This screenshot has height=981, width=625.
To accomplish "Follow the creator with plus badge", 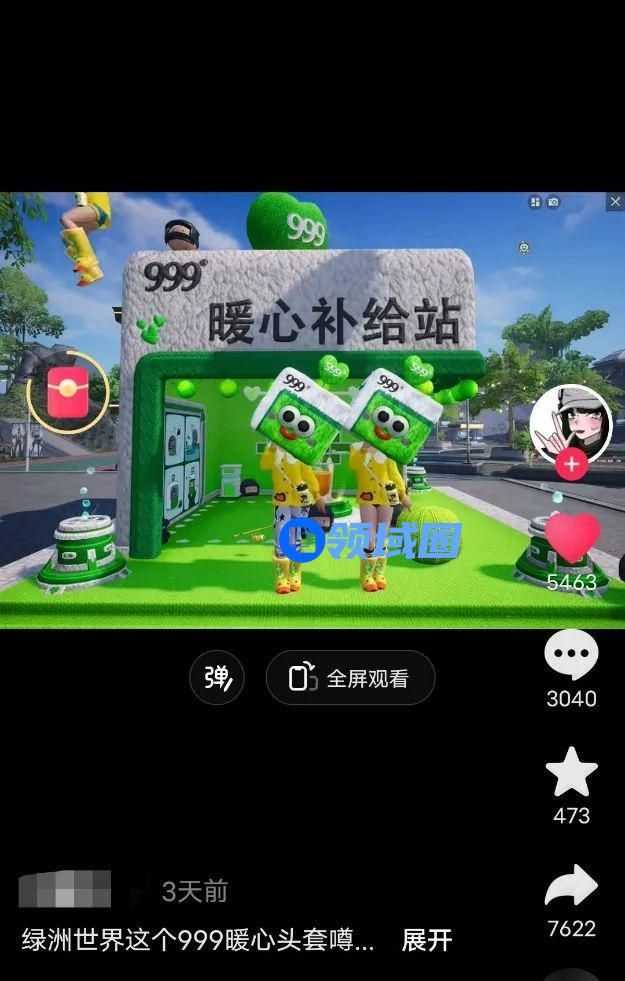I will point(571,465).
